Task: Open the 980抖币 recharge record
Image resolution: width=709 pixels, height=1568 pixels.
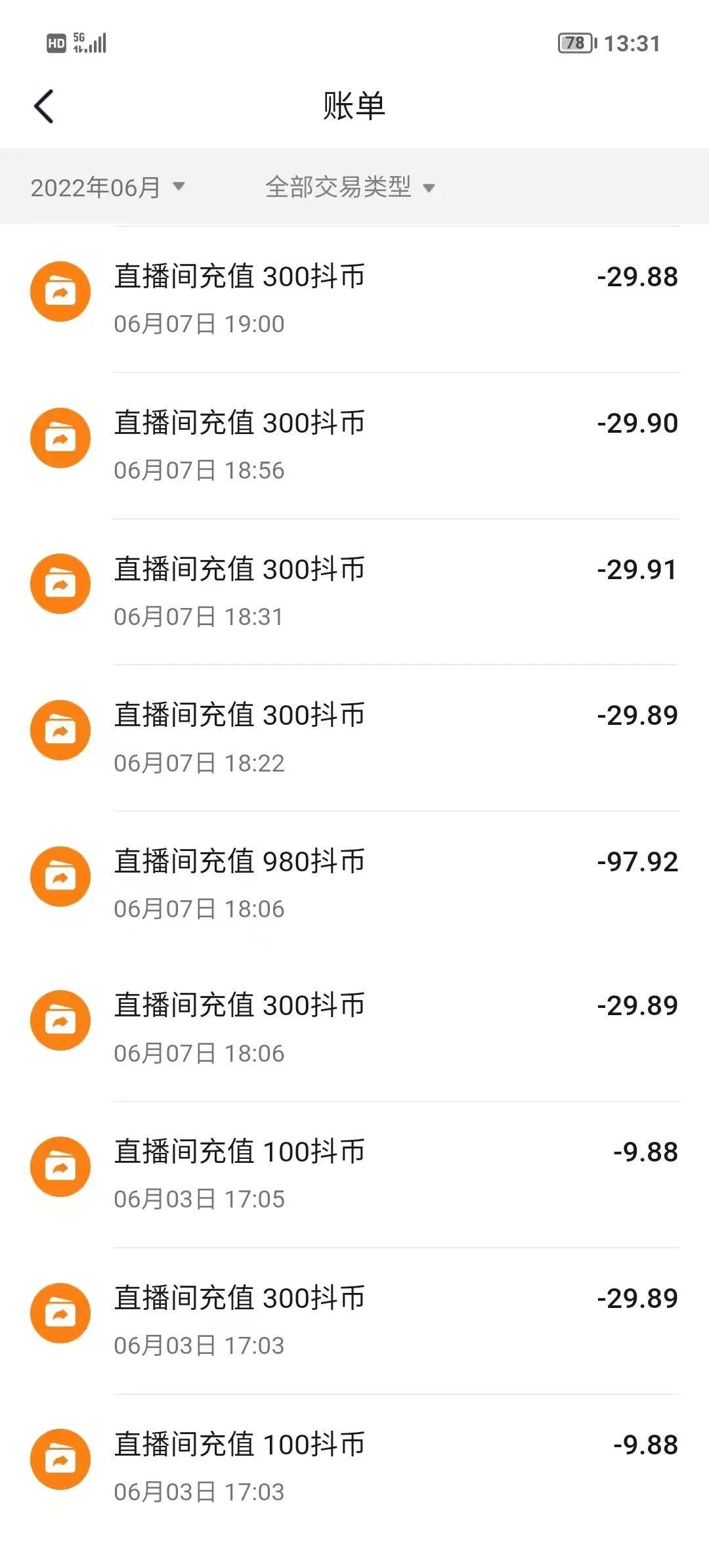Action: (354, 884)
